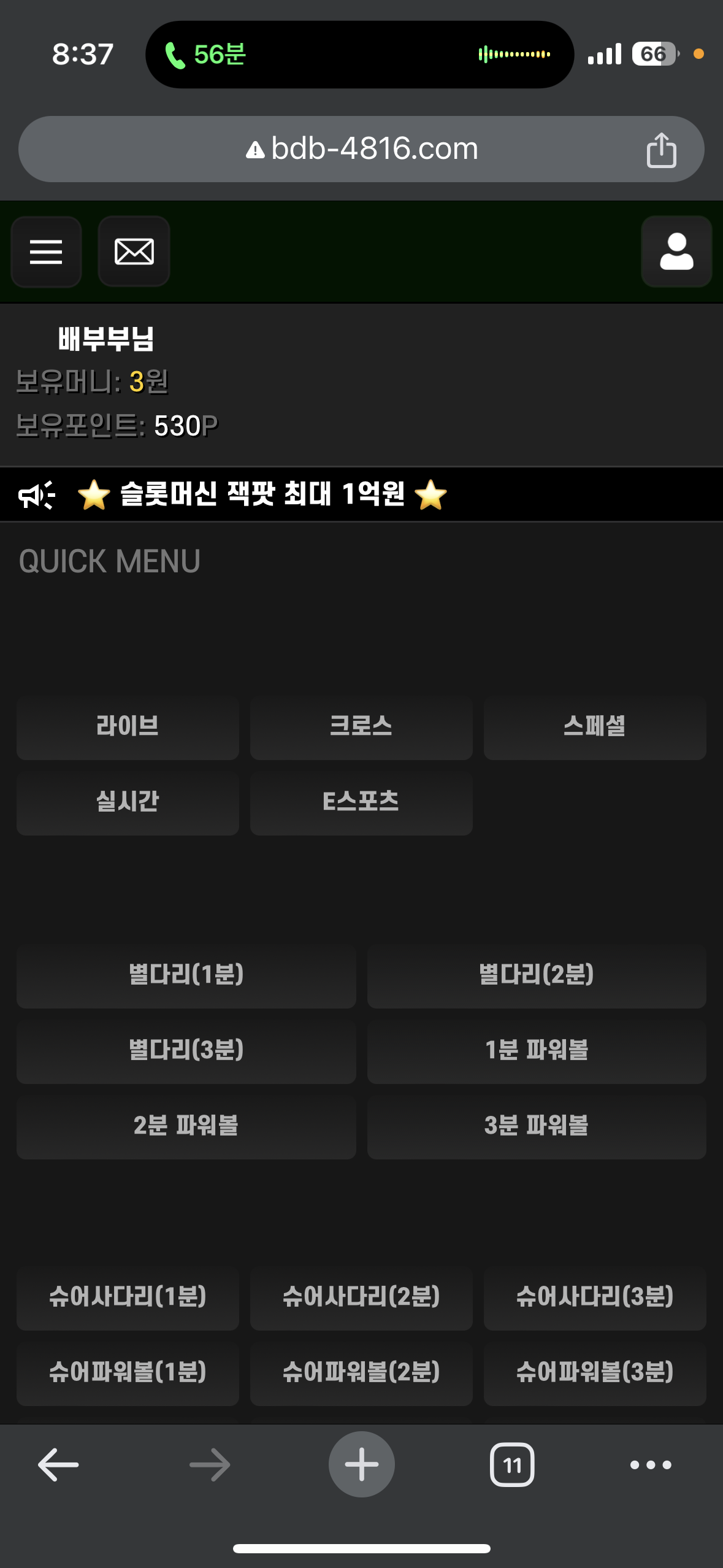Open 1분 파워볼
The height and width of the screenshot is (1568, 723).
(537, 1051)
